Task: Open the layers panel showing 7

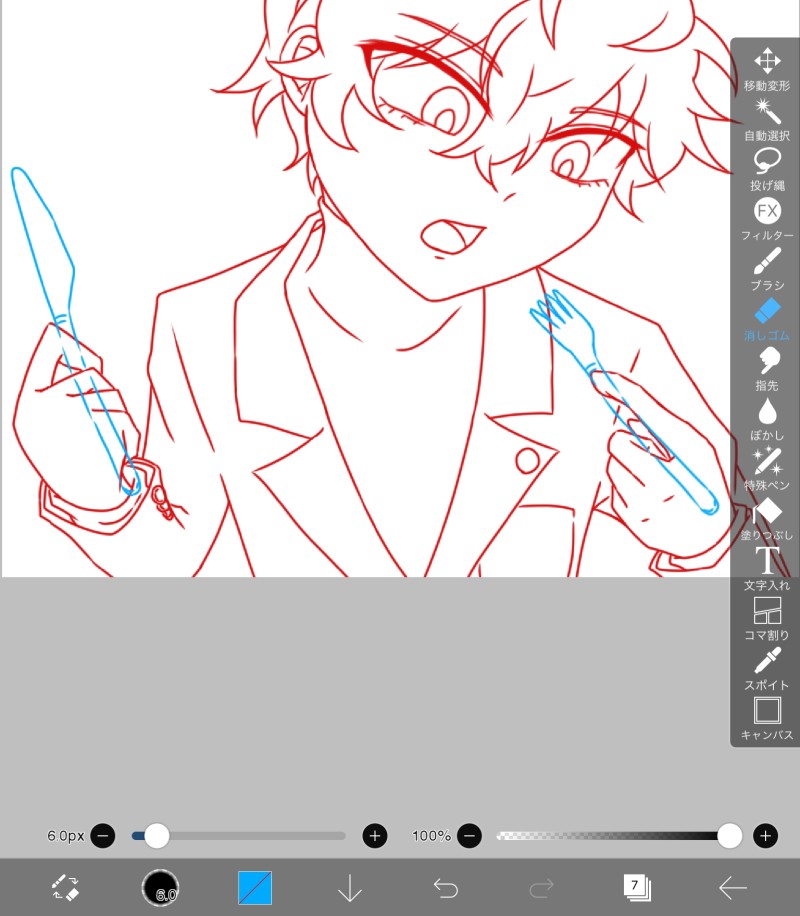Action: point(636,887)
